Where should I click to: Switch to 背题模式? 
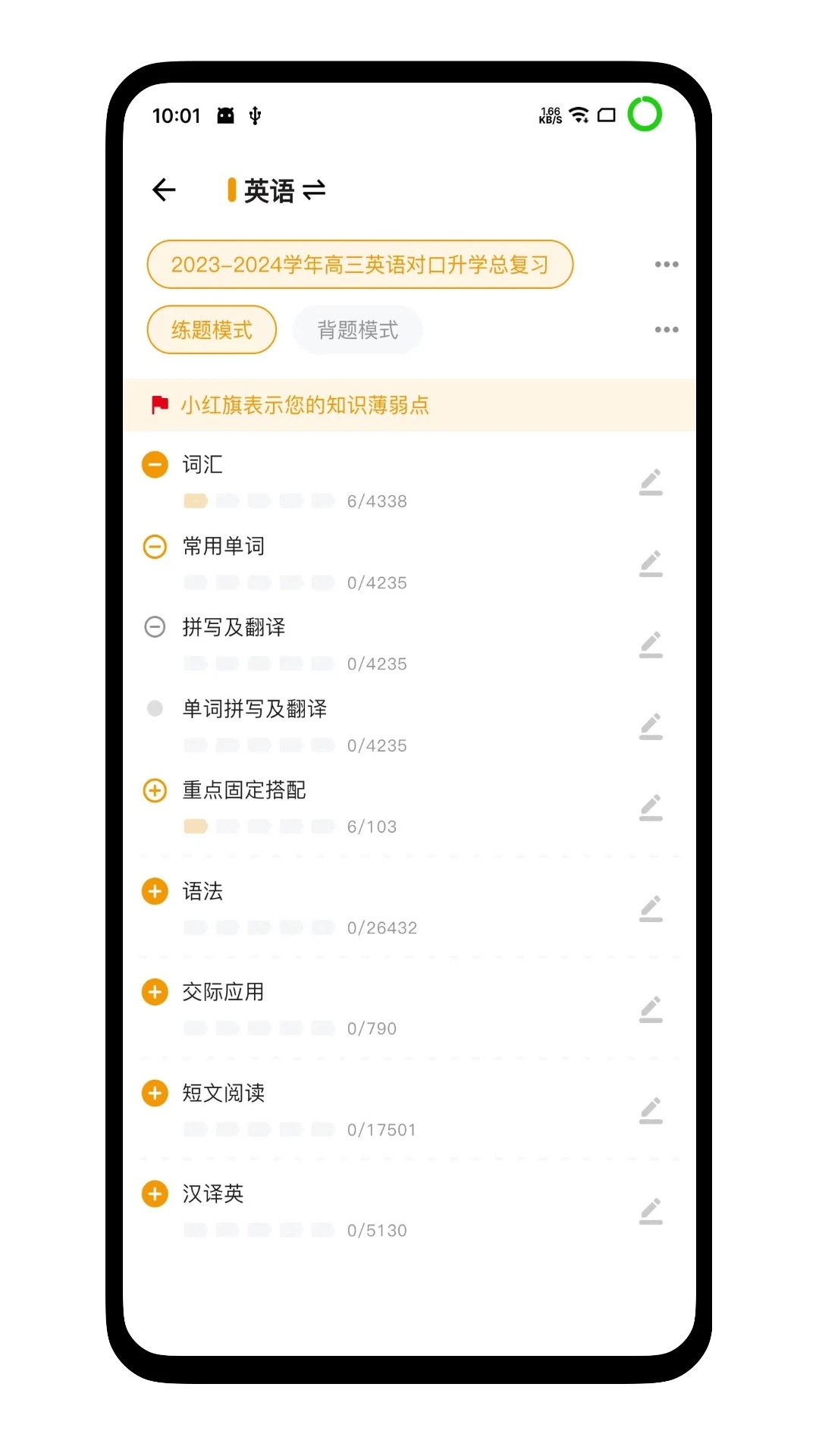[356, 329]
